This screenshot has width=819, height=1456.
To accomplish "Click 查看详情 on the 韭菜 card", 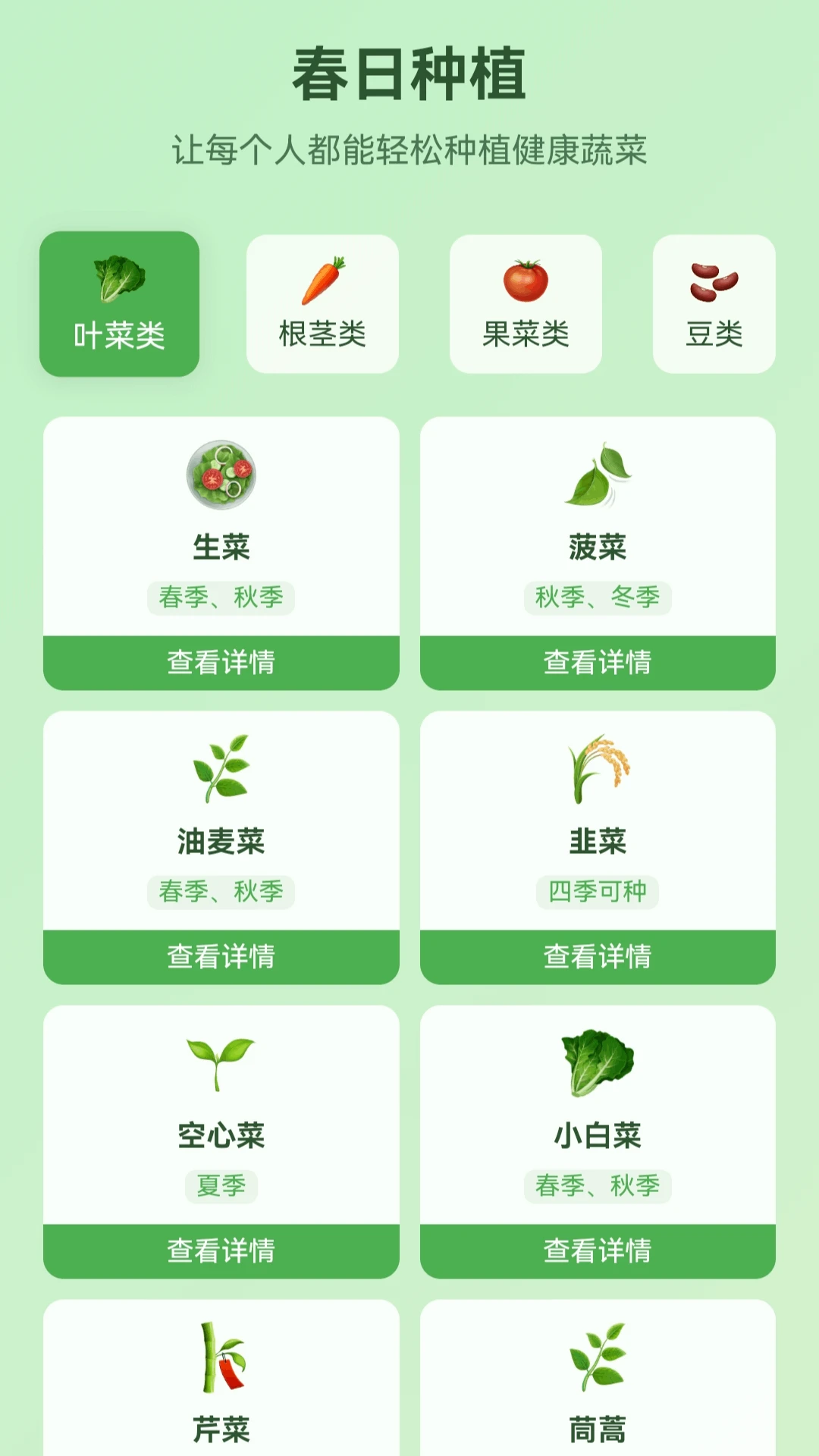I will 596,956.
